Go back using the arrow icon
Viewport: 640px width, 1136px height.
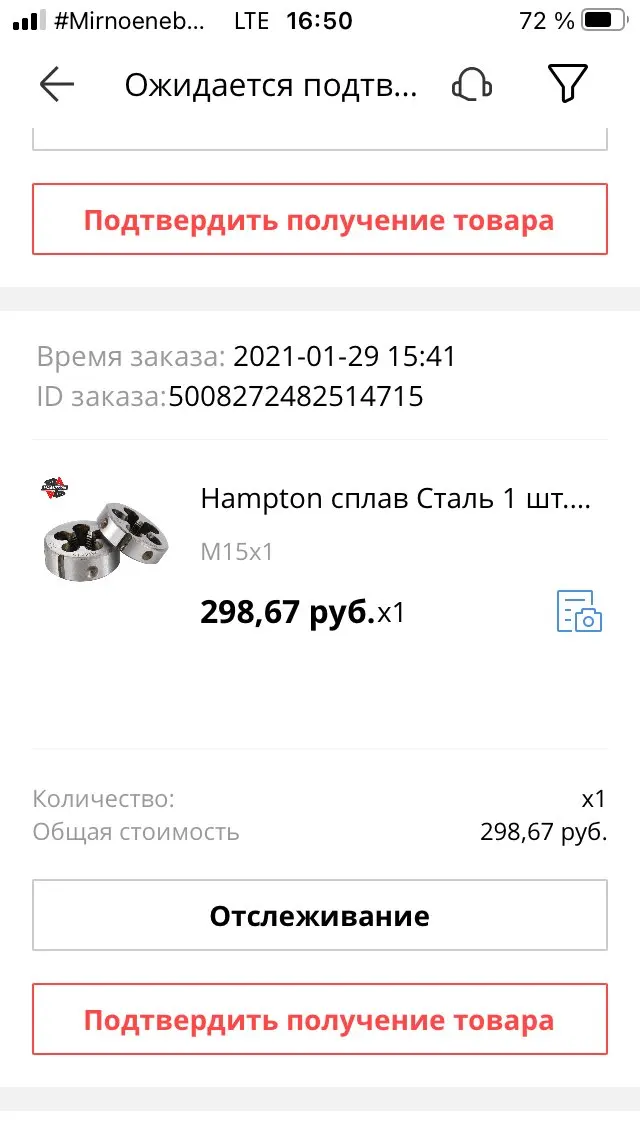tap(57, 85)
